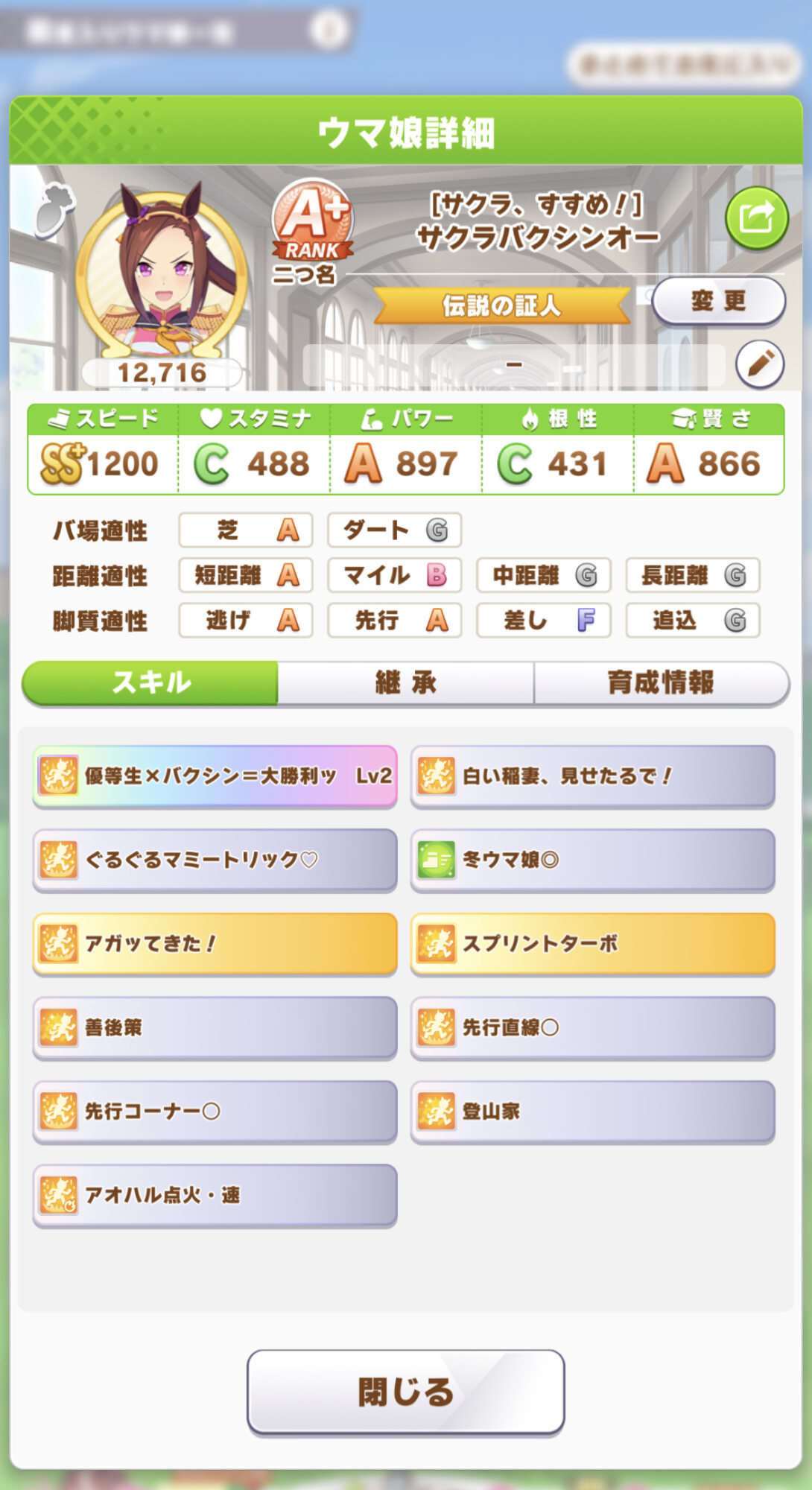Open the 先行コーナー○ skill
This screenshot has width=812, height=1490.
[215, 1112]
